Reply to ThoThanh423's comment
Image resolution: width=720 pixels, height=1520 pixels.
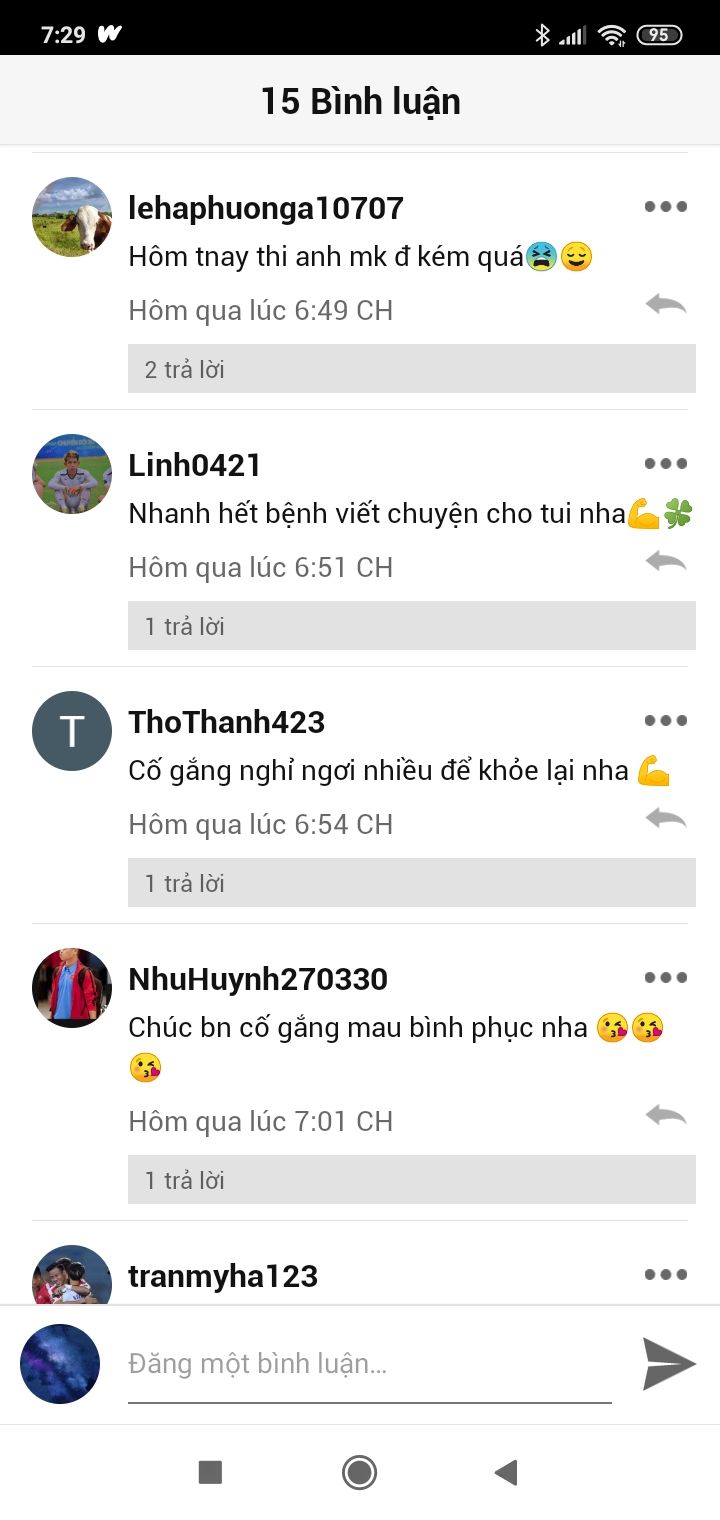(x=666, y=818)
